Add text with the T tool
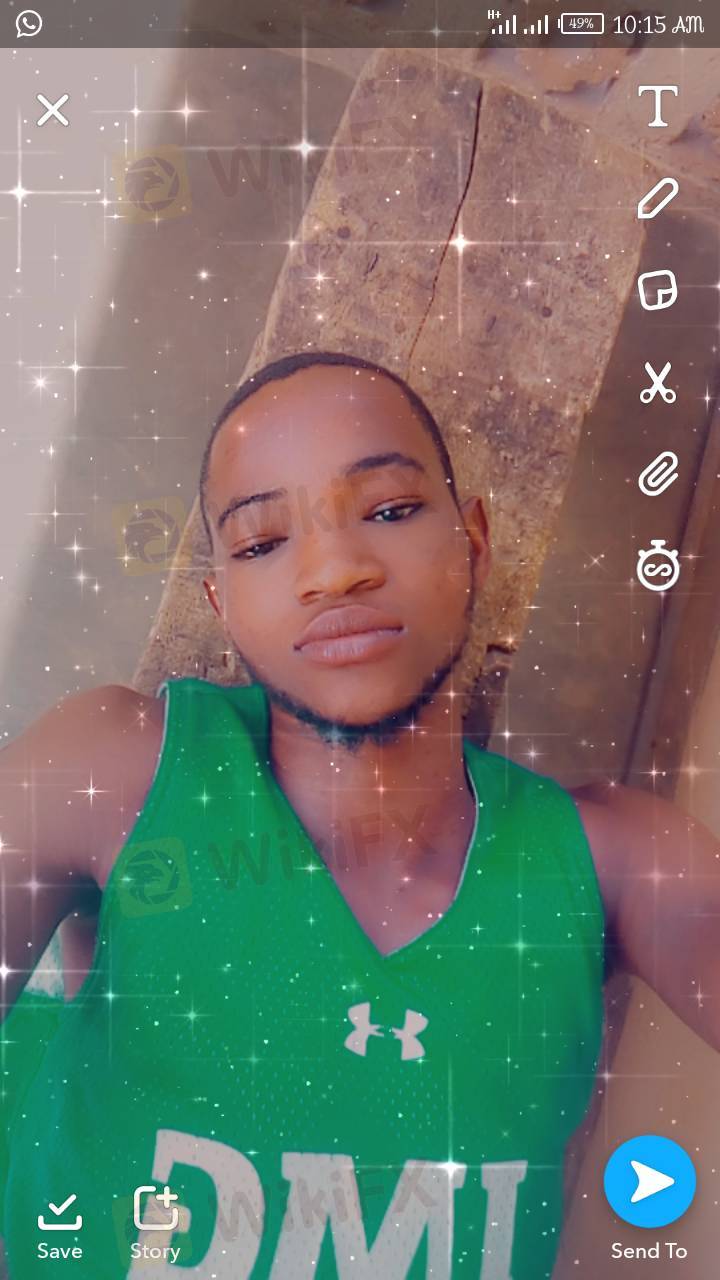Screen dimensions: 720x1280 658,106
